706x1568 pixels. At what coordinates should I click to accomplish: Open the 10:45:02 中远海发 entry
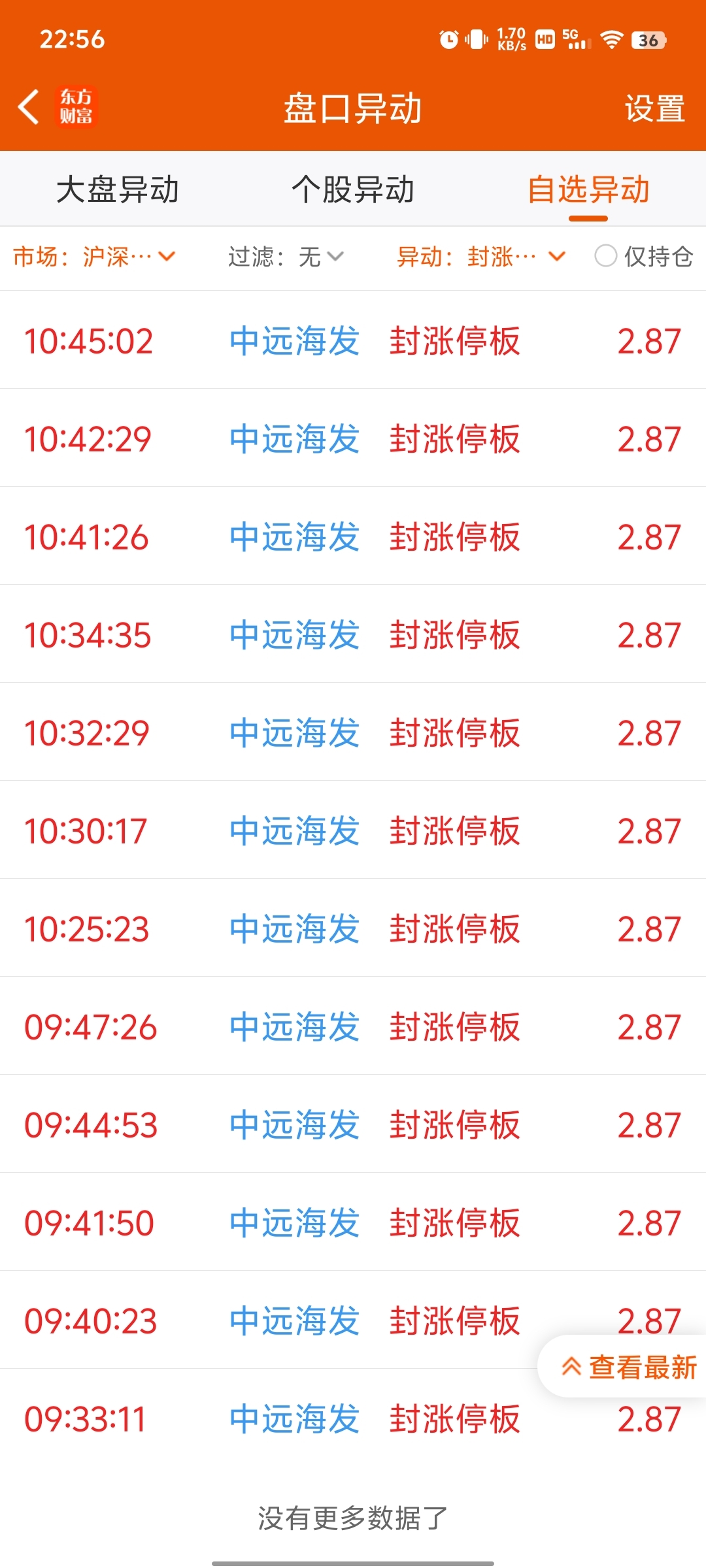coord(353,340)
